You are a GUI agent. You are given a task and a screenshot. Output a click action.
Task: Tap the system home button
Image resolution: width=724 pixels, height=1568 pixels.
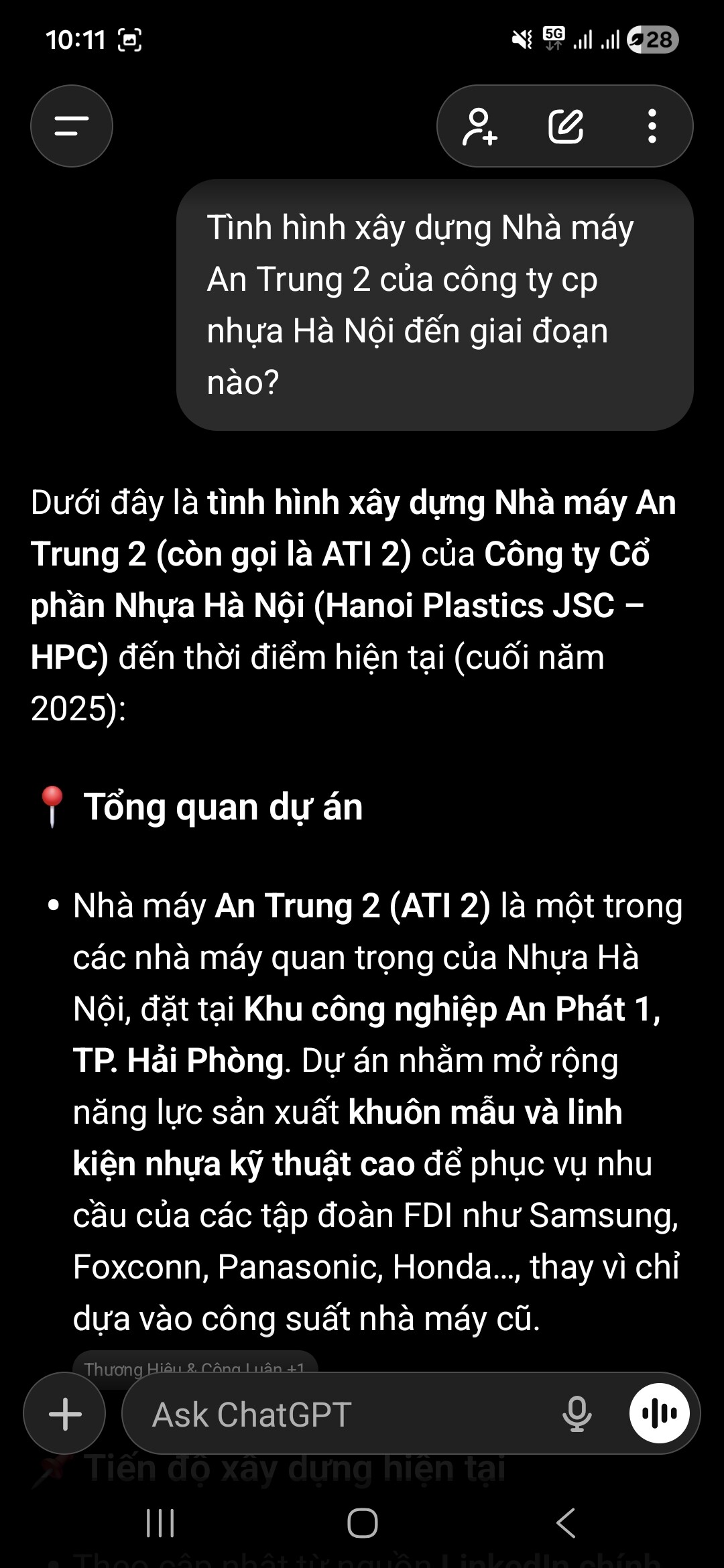tap(362, 1522)
